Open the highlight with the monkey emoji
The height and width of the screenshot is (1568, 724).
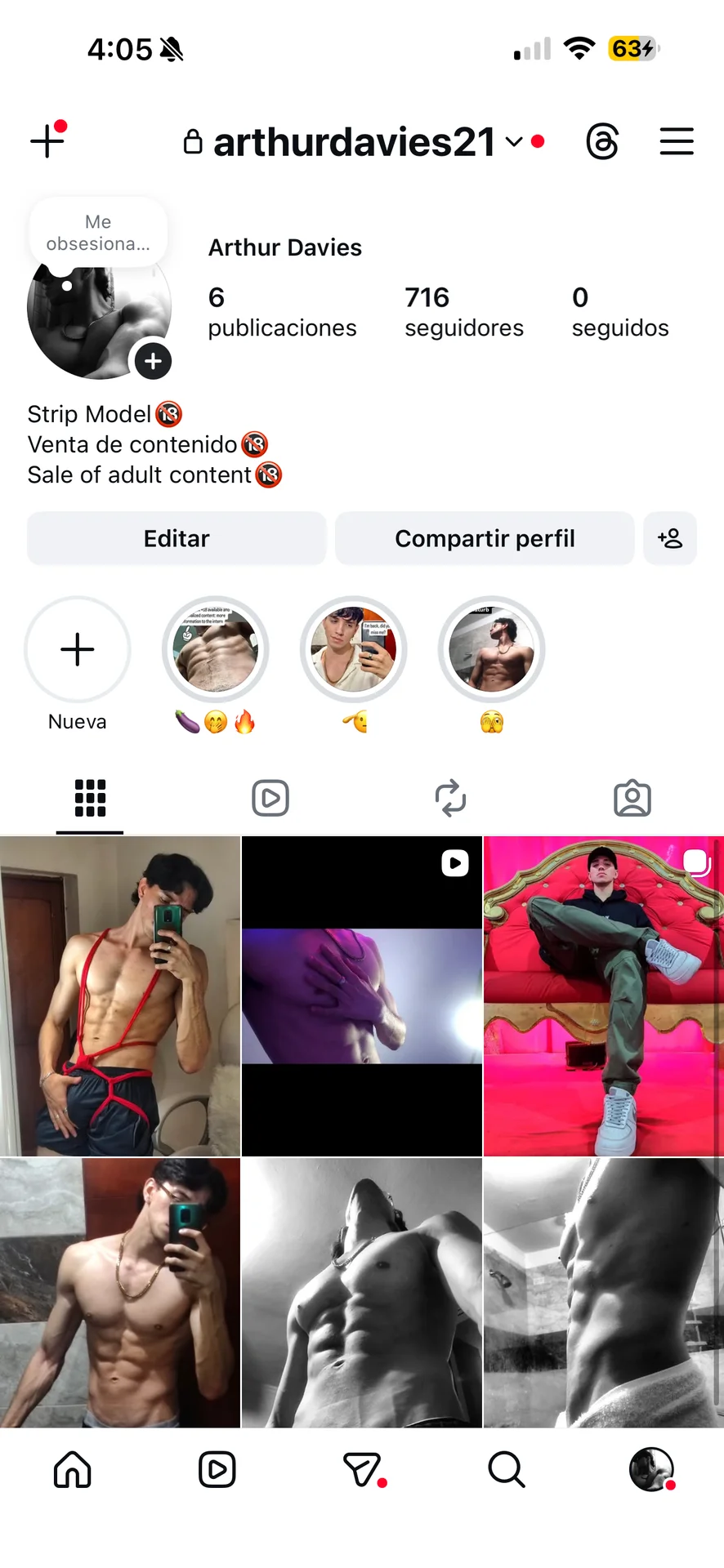pos(492,650)
